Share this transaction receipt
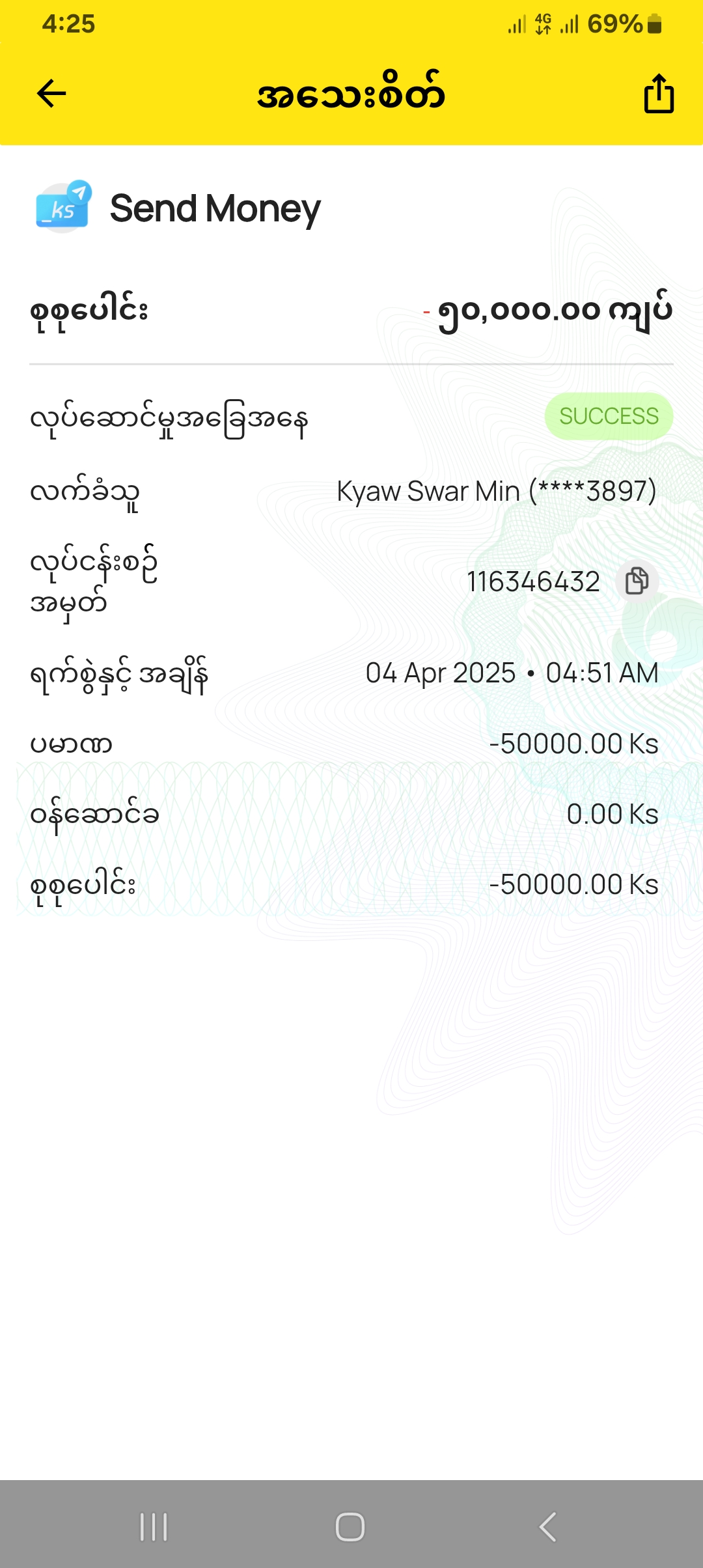The height and width of the screenshot is (1568, 703). pyautogui.click(x=658, y=94)
